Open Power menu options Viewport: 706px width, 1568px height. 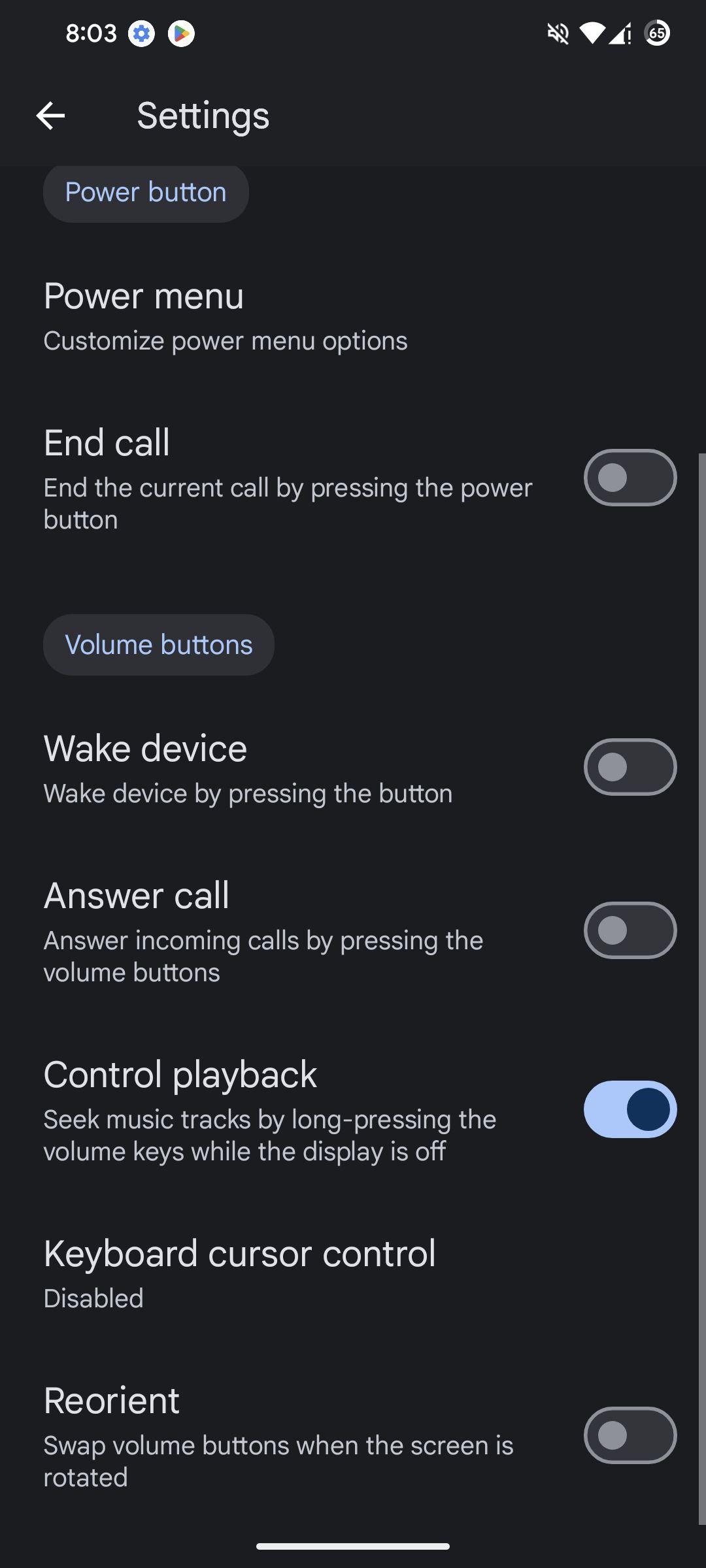(353, 317)
